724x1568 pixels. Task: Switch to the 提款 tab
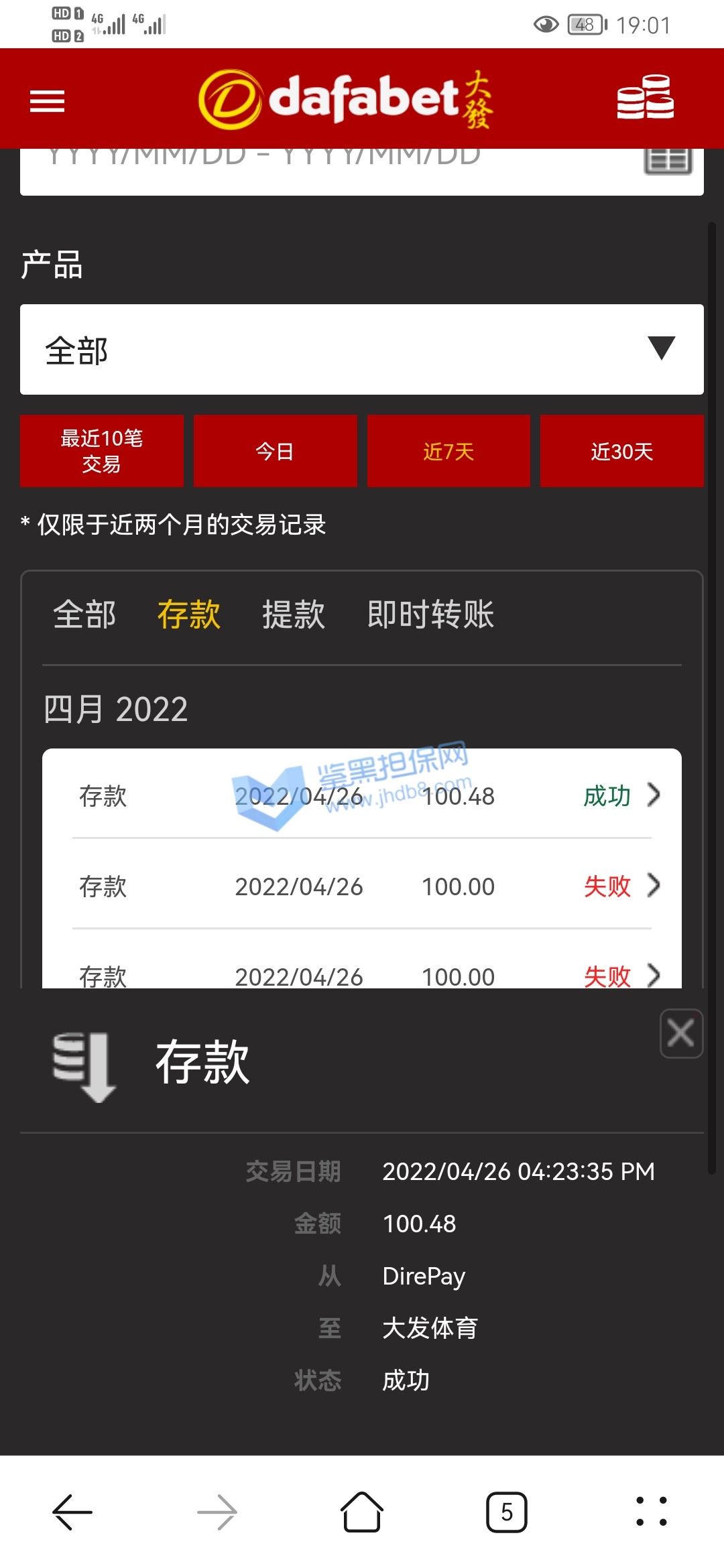[x=294, y=614]
